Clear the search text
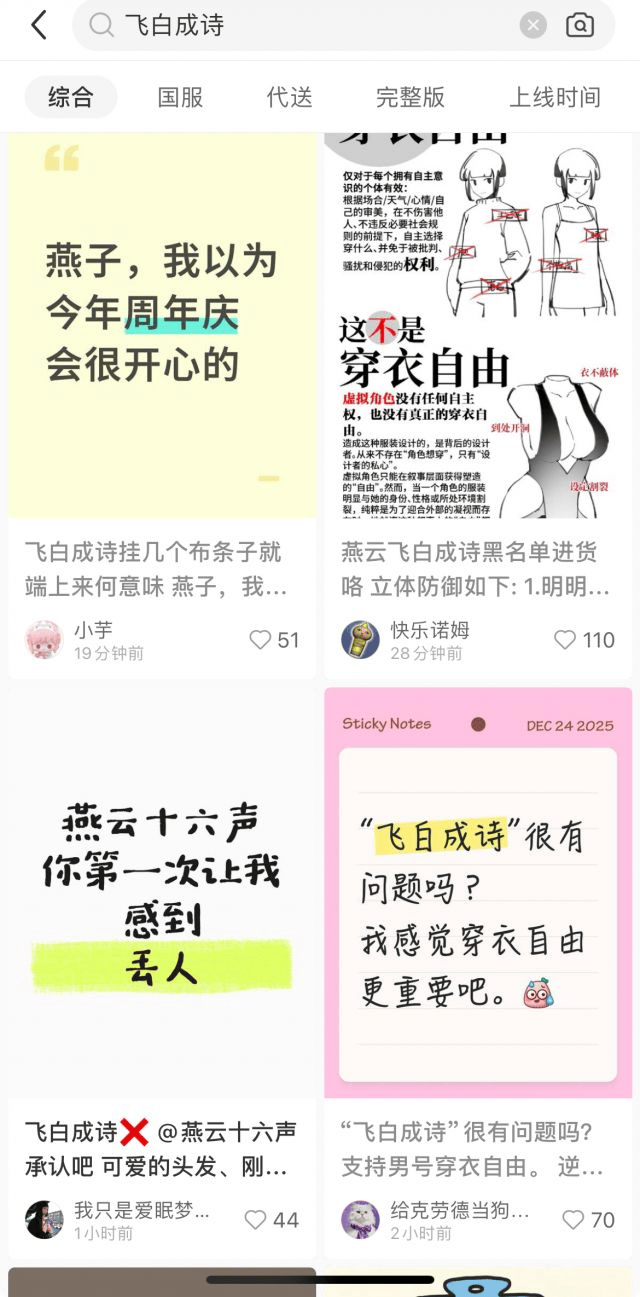The width and height of the screenshot is (640, 1297). tap(533, 25)
